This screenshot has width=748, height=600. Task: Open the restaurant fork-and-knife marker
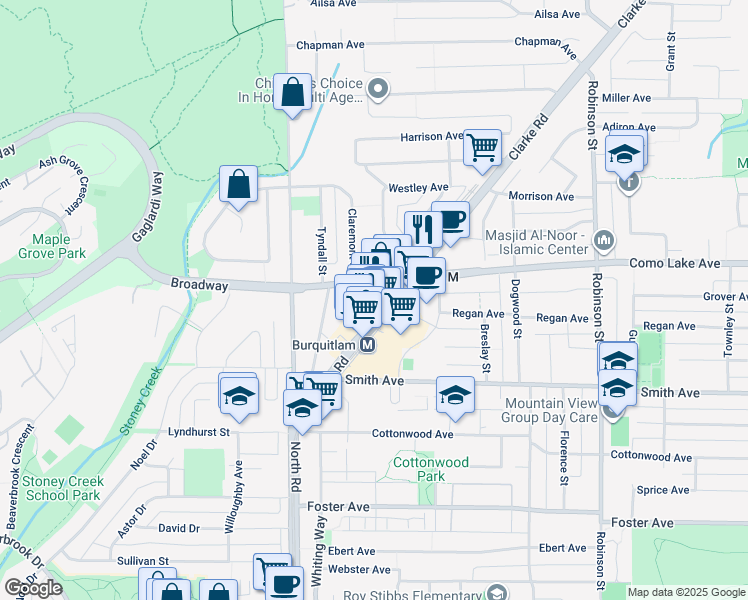coord(422,229)
